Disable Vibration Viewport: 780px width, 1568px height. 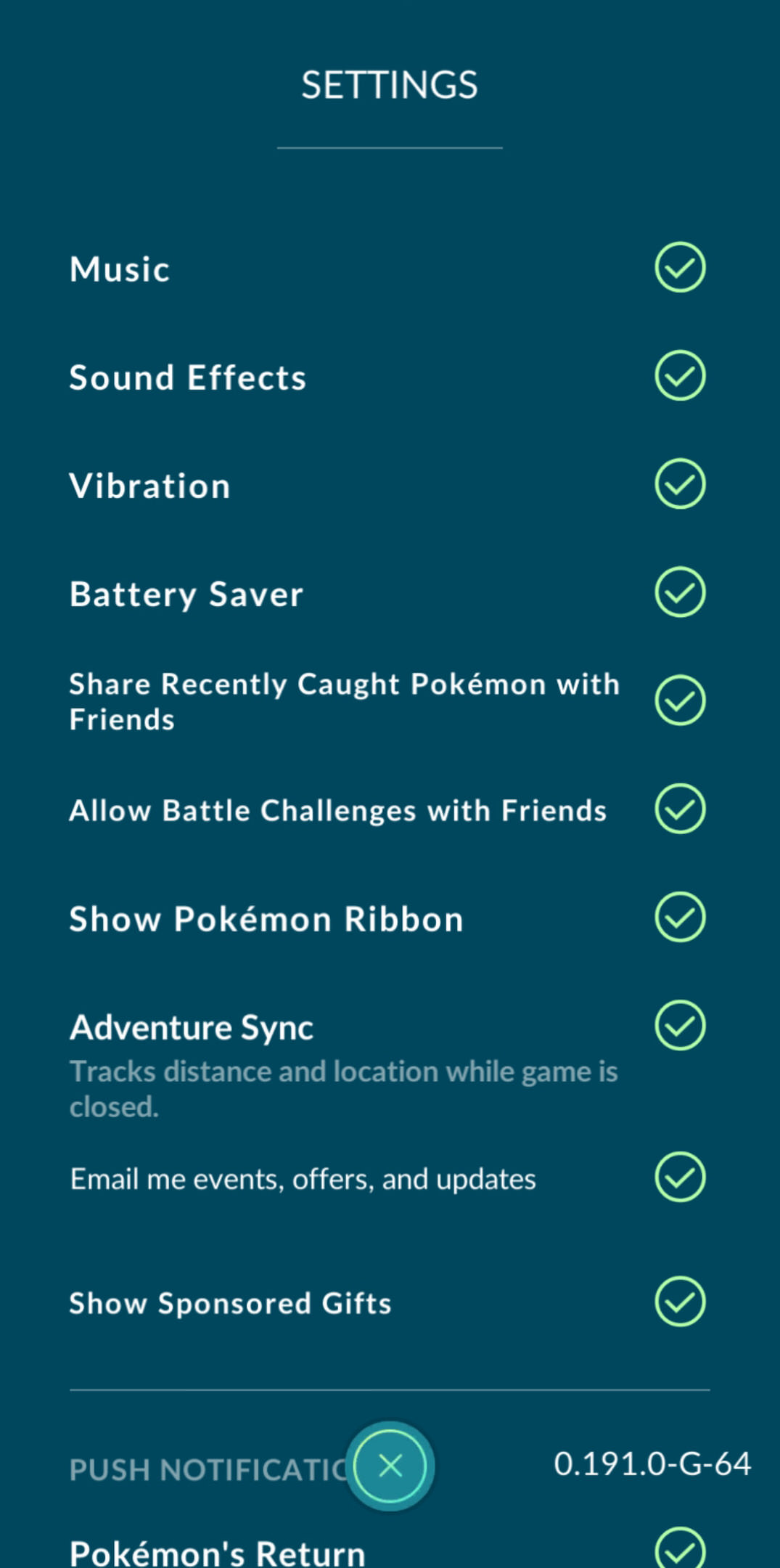679,485
